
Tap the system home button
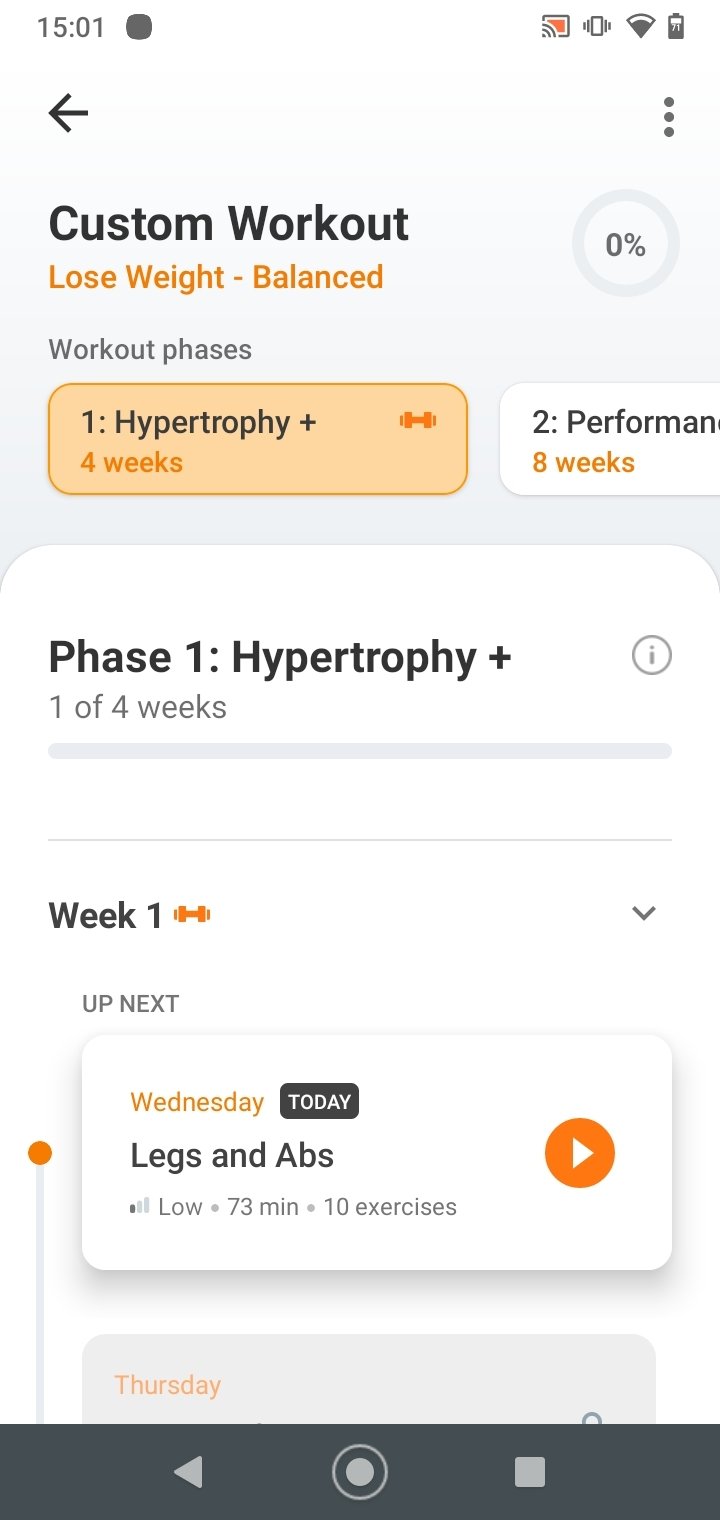click(359, 1471)
